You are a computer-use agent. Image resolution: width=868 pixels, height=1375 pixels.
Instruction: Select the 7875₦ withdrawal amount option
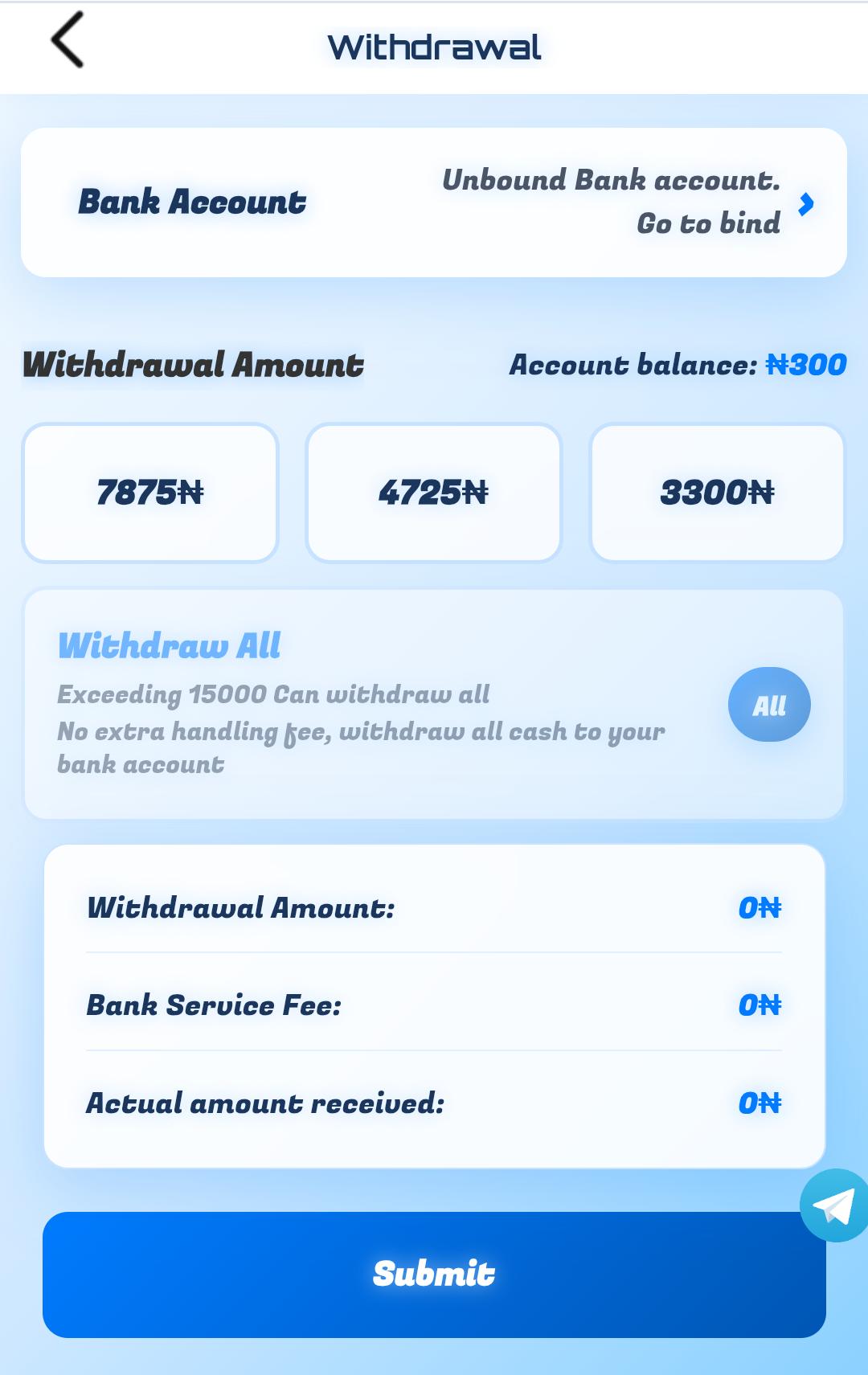tap(149, 493)
